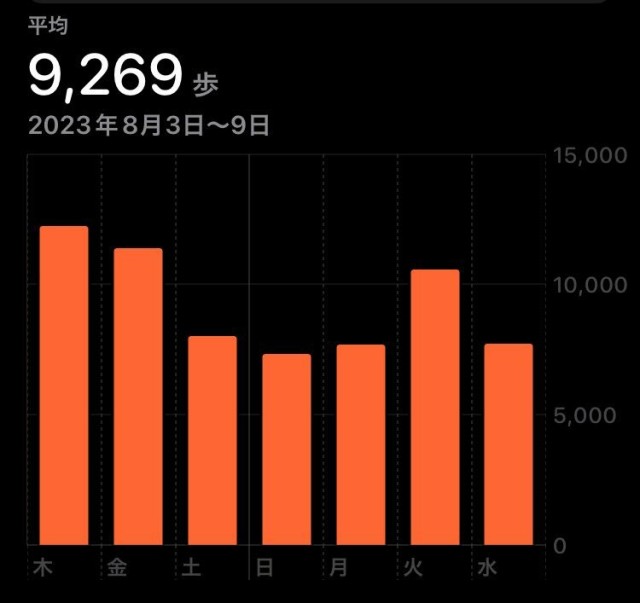Select Saturday's (土) step bar
Image resolution: width=640 pixels, height=603 pixels.
click(212, 440)
